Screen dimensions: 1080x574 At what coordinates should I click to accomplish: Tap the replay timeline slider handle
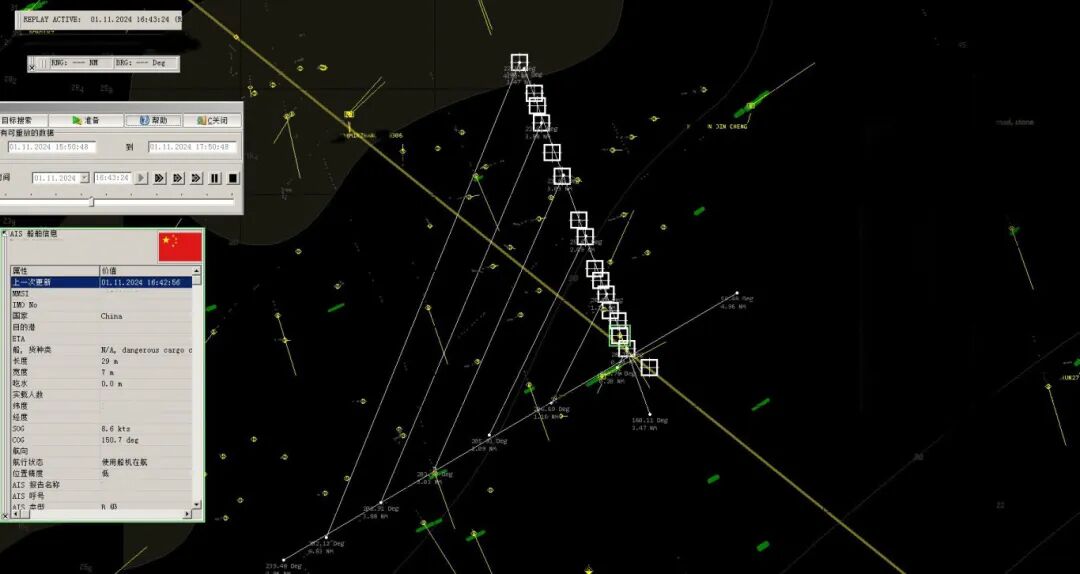coord(91,202)
